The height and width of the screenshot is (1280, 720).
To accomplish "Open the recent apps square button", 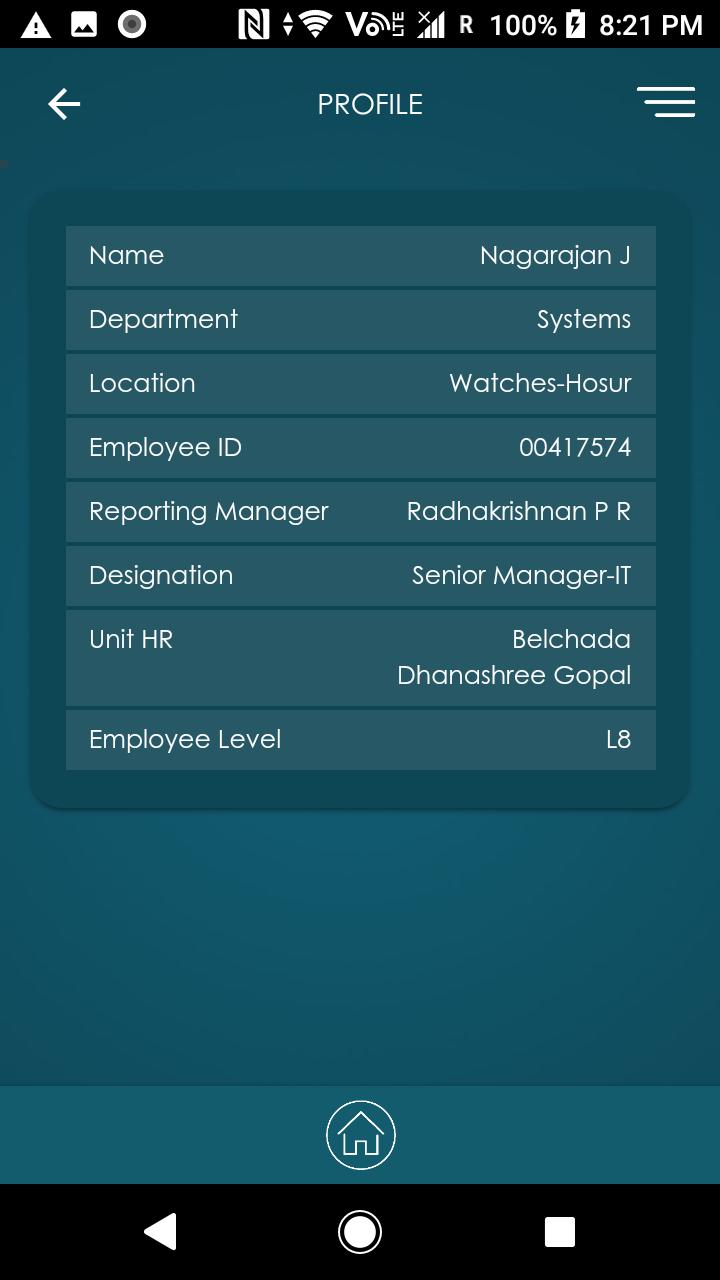I will [x=559, y=1232].
